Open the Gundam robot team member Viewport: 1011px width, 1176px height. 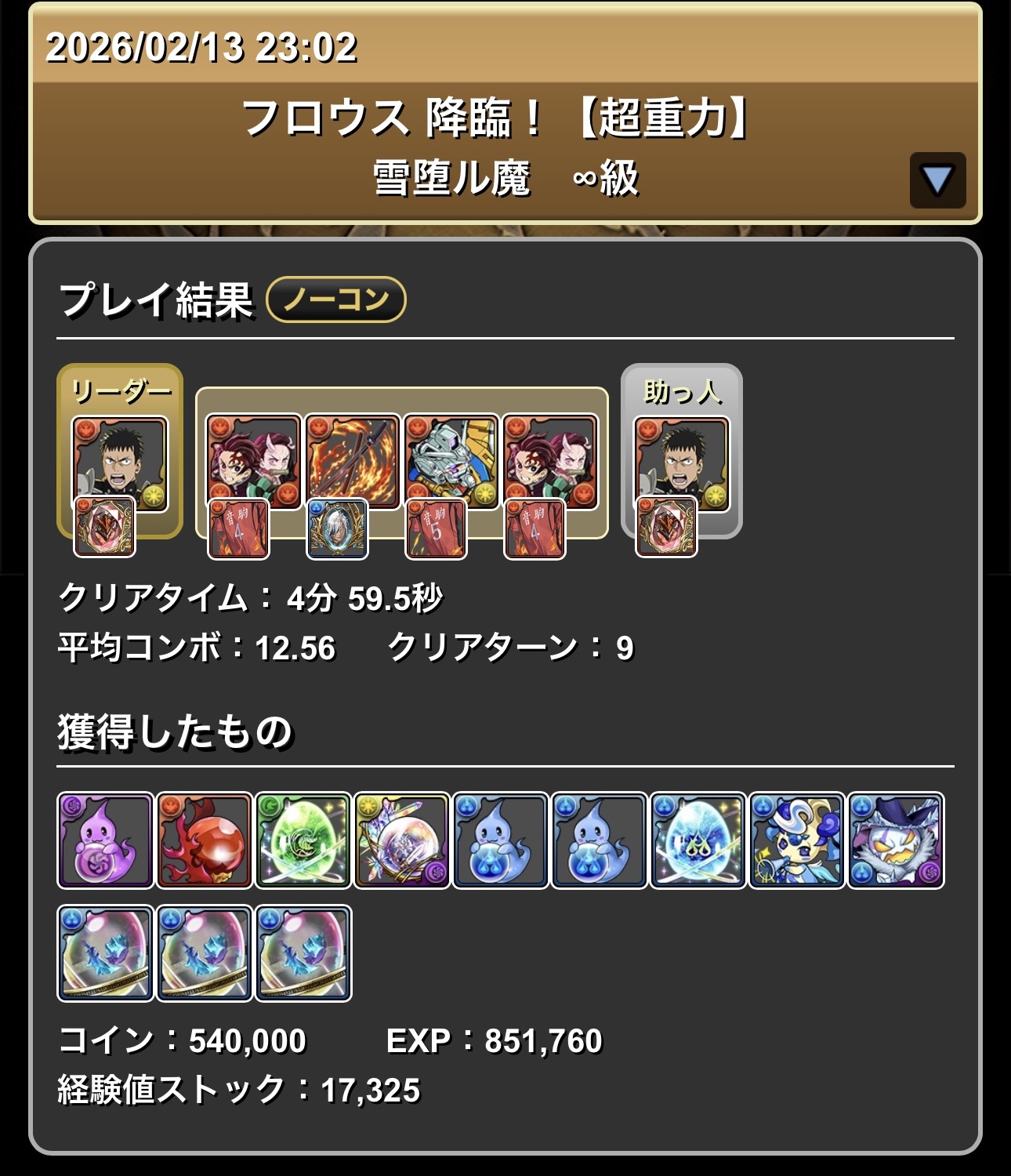[x=451, y=461]
